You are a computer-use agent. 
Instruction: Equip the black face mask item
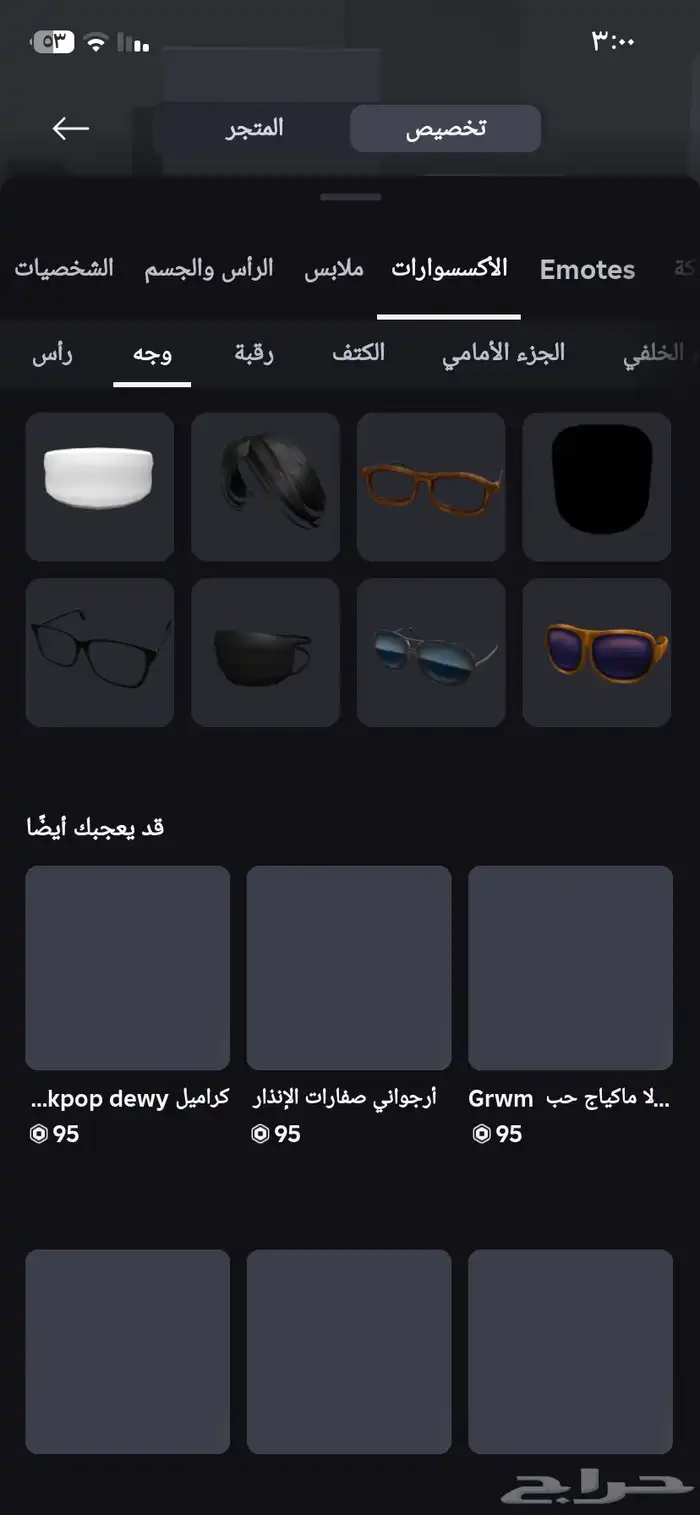click(265, 652)
